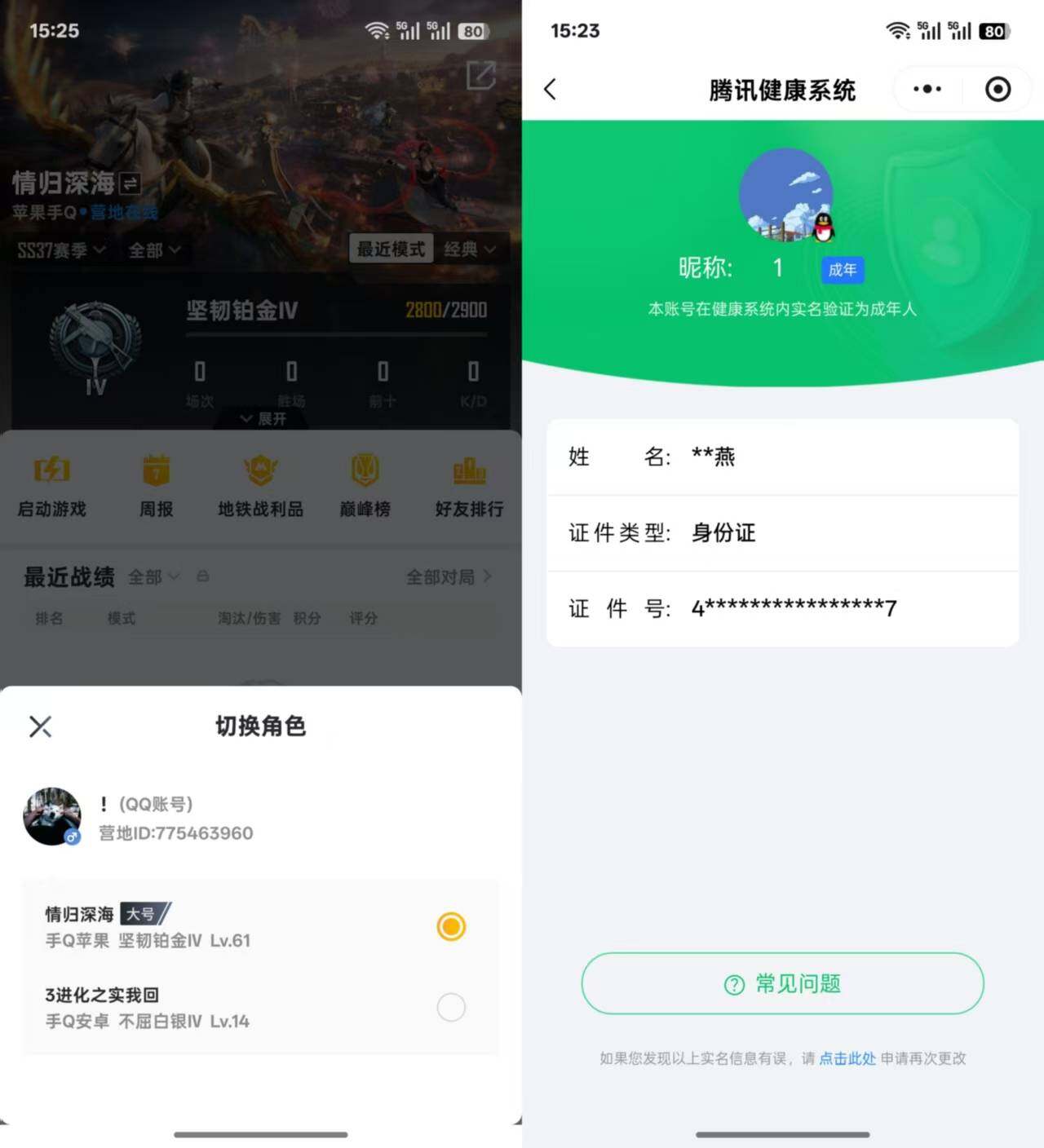Tap the back arrow on 腾讯健康系统 page
The height and width of the screenshot is (1148, 1044).
(x=551, y=90)
